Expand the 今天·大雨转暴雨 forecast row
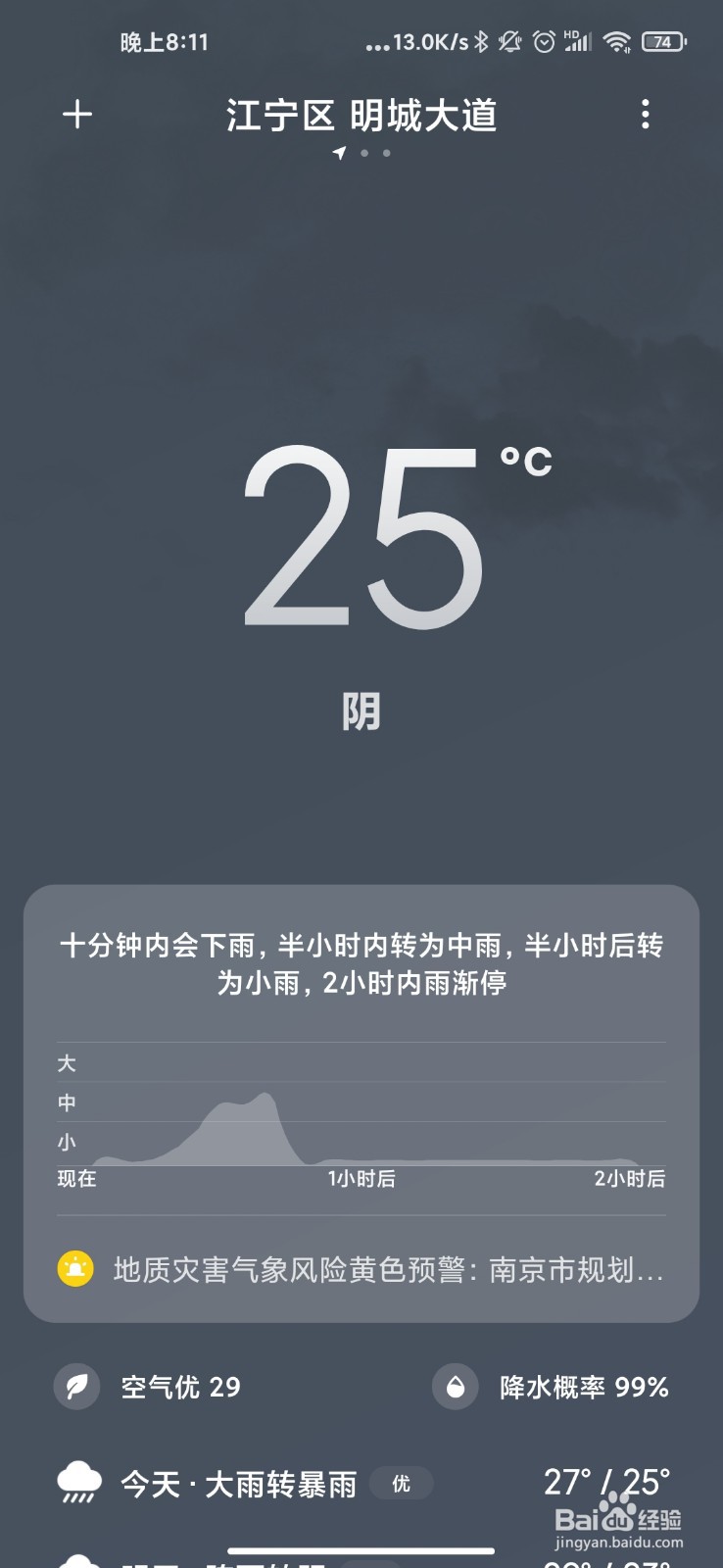 pyautogui.click(x=361, y=1483)
